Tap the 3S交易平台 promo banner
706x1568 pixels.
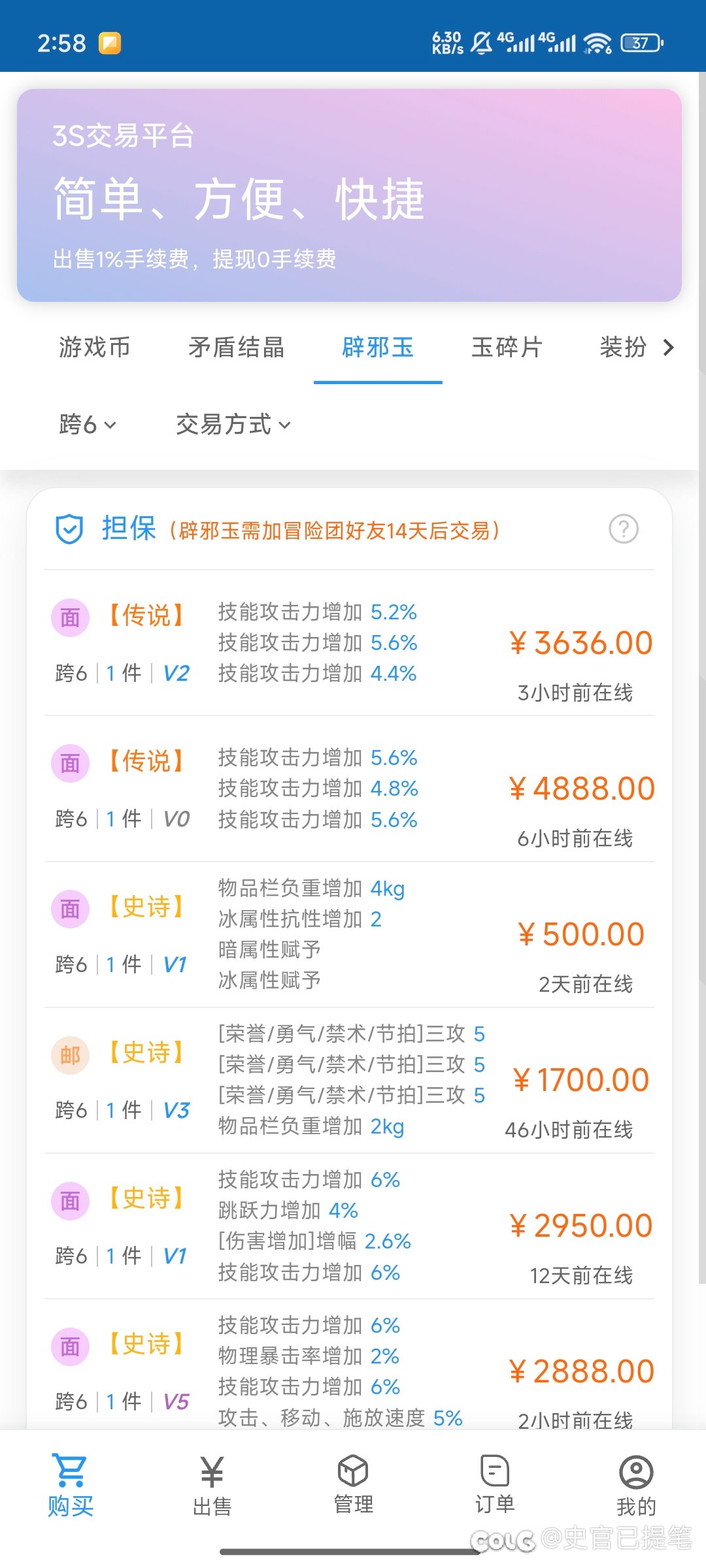click(349, 195)
